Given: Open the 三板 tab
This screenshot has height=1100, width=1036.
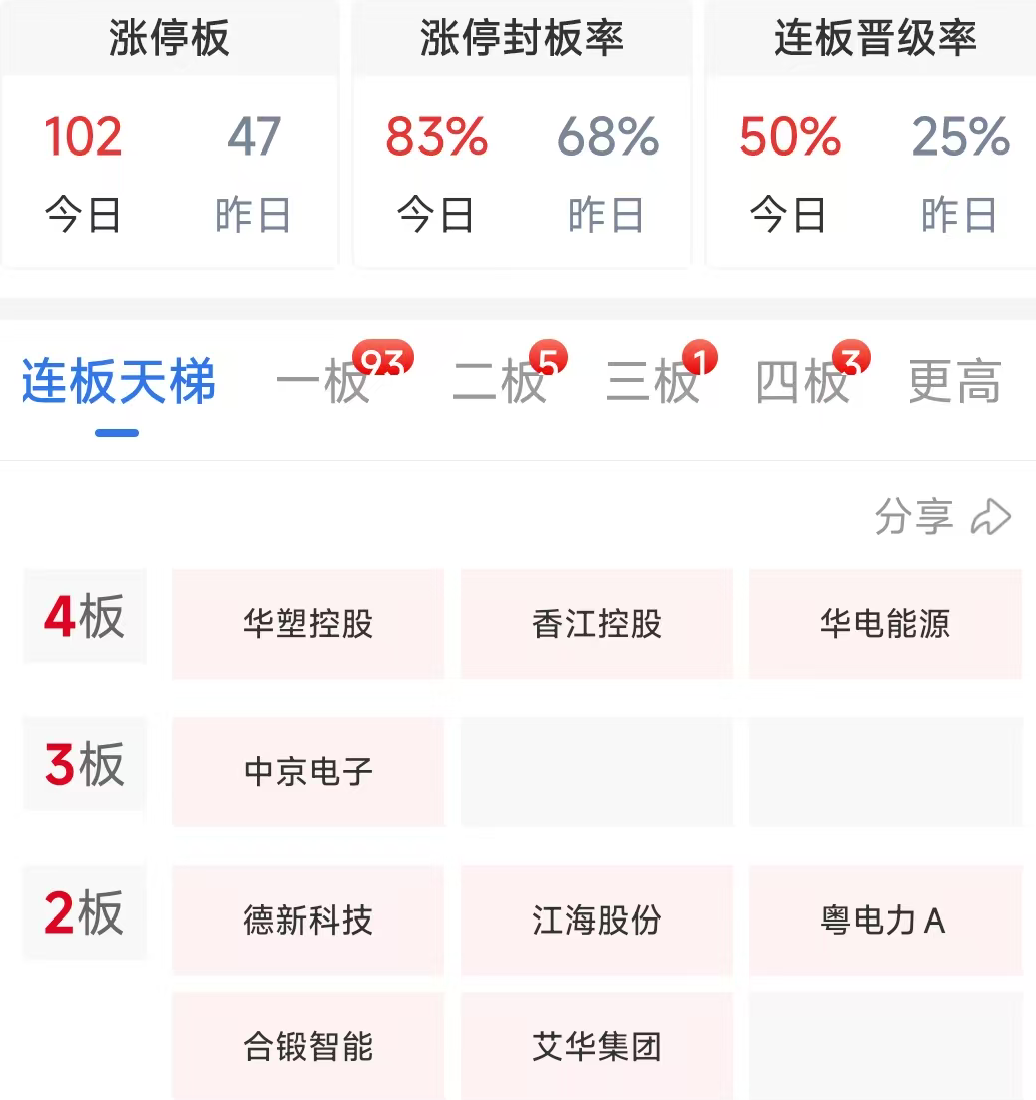Looking at the screenshot, I should [652, 382].
